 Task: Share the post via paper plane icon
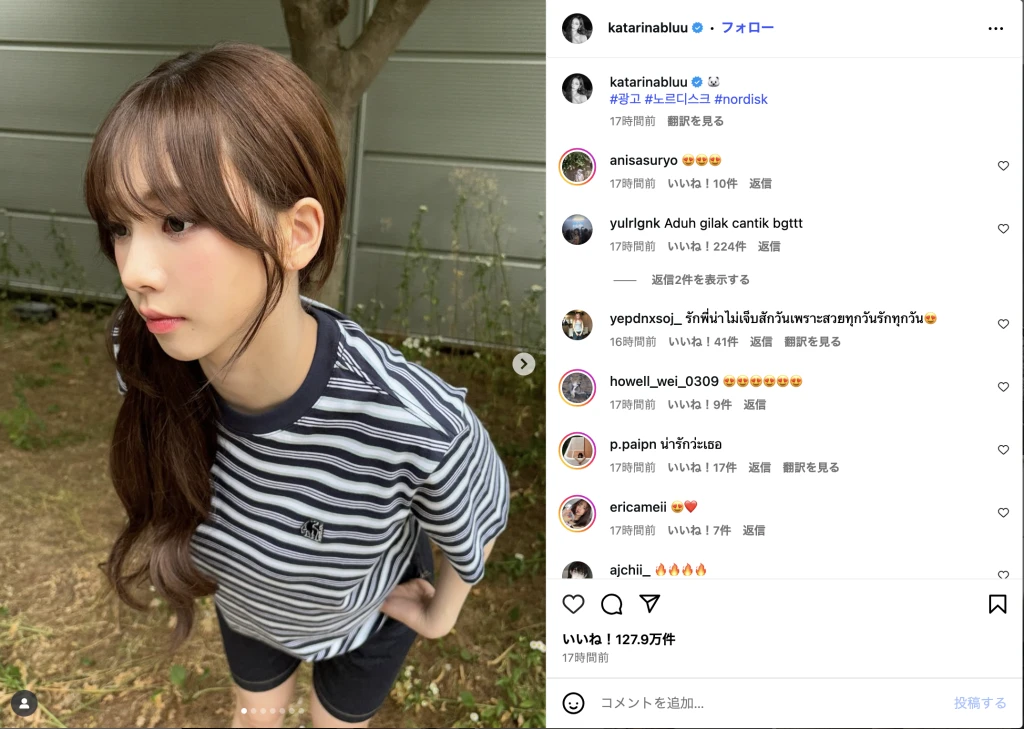pyautogui.click(x=650, y=604)
